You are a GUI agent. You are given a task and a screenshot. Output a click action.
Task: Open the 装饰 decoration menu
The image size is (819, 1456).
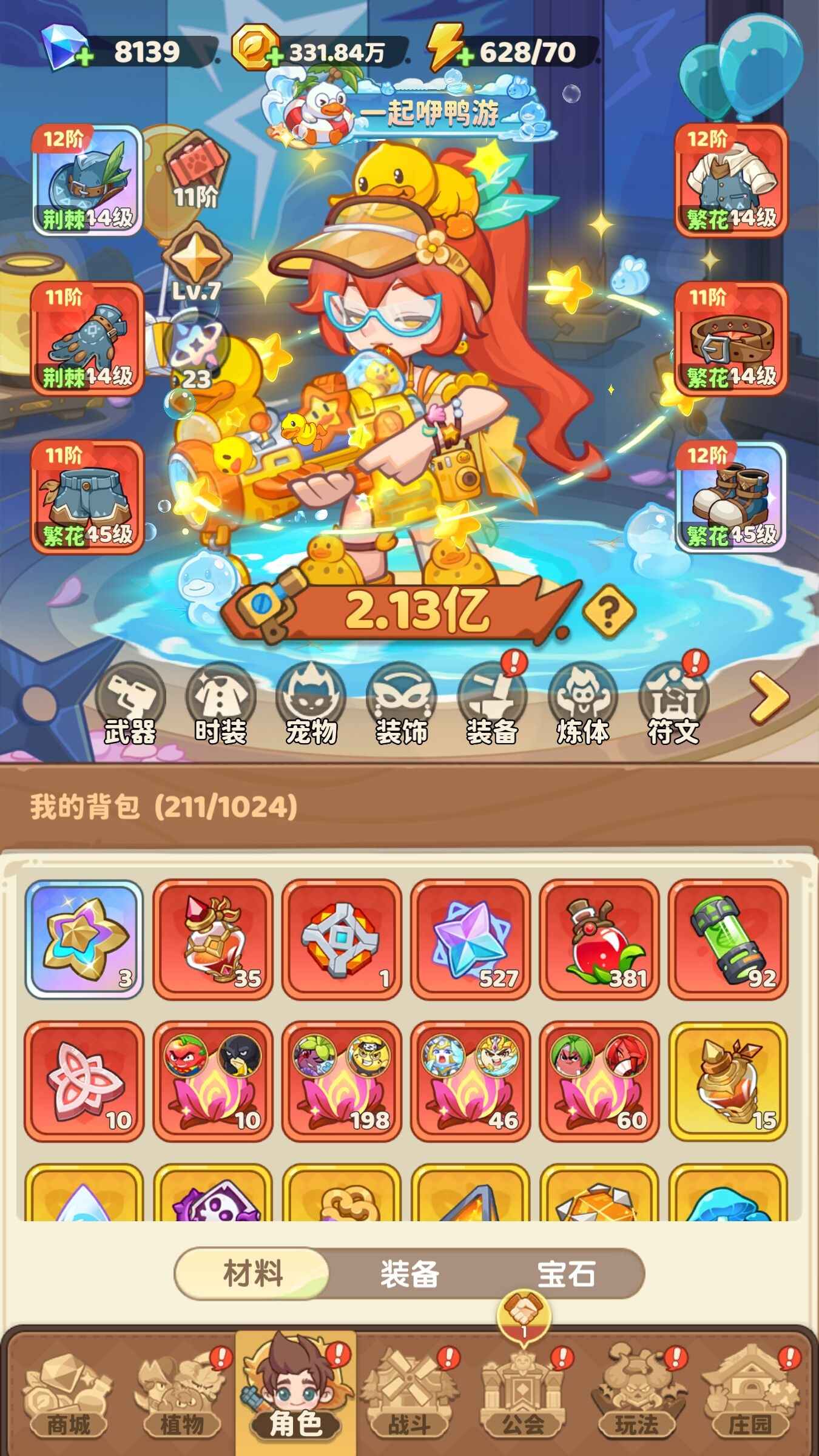(x=402, y=704)
